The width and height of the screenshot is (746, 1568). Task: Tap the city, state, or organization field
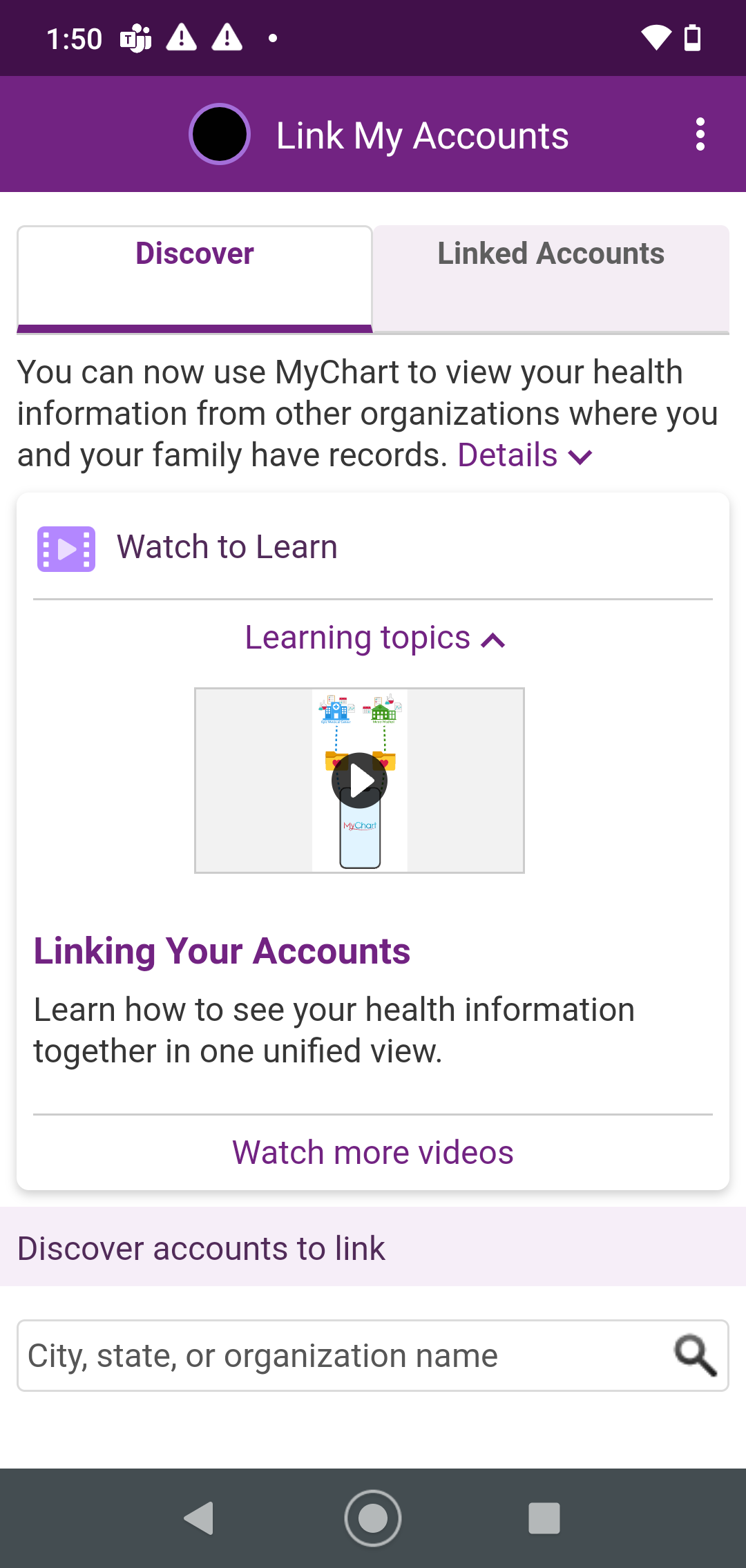point(345,1355)
